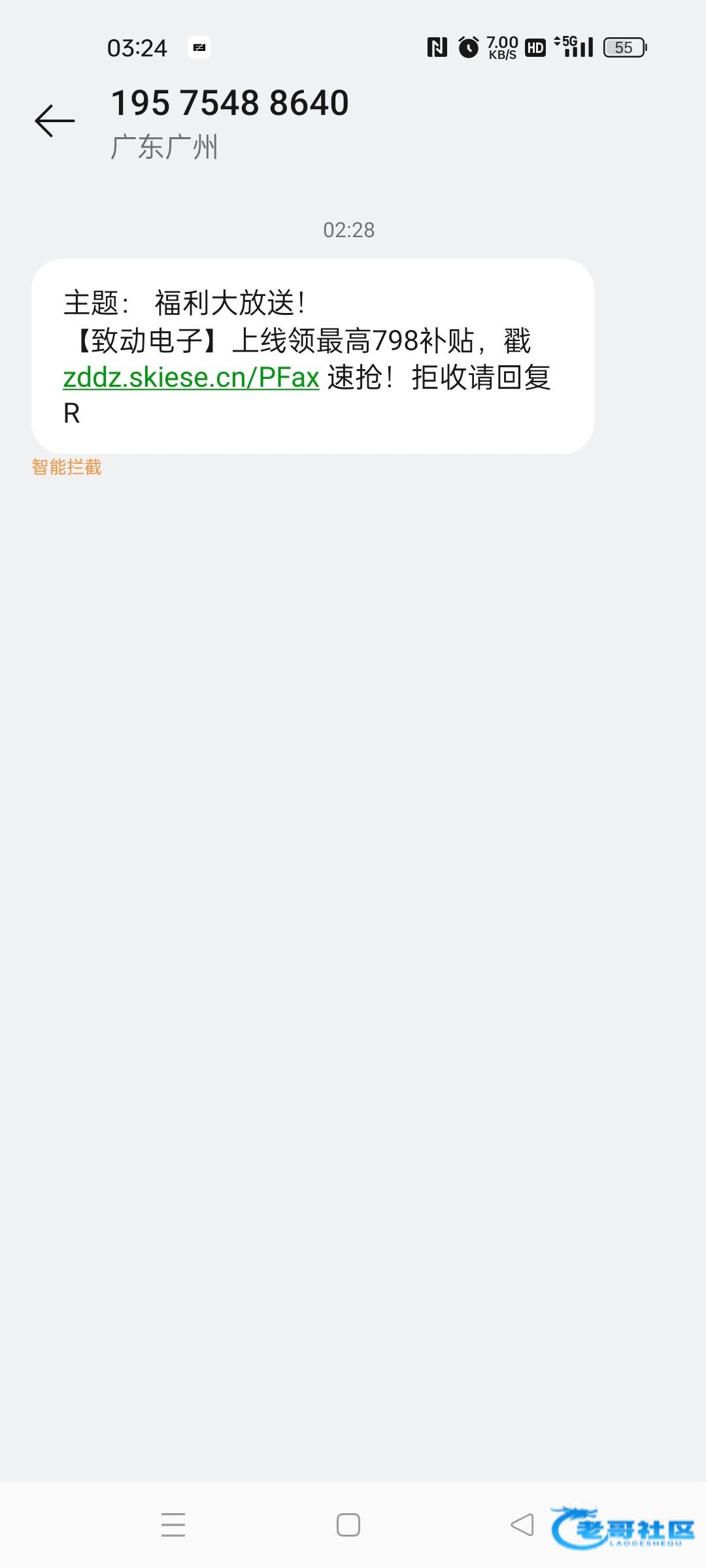Open the recent apps menu button

pos(173,1525)
